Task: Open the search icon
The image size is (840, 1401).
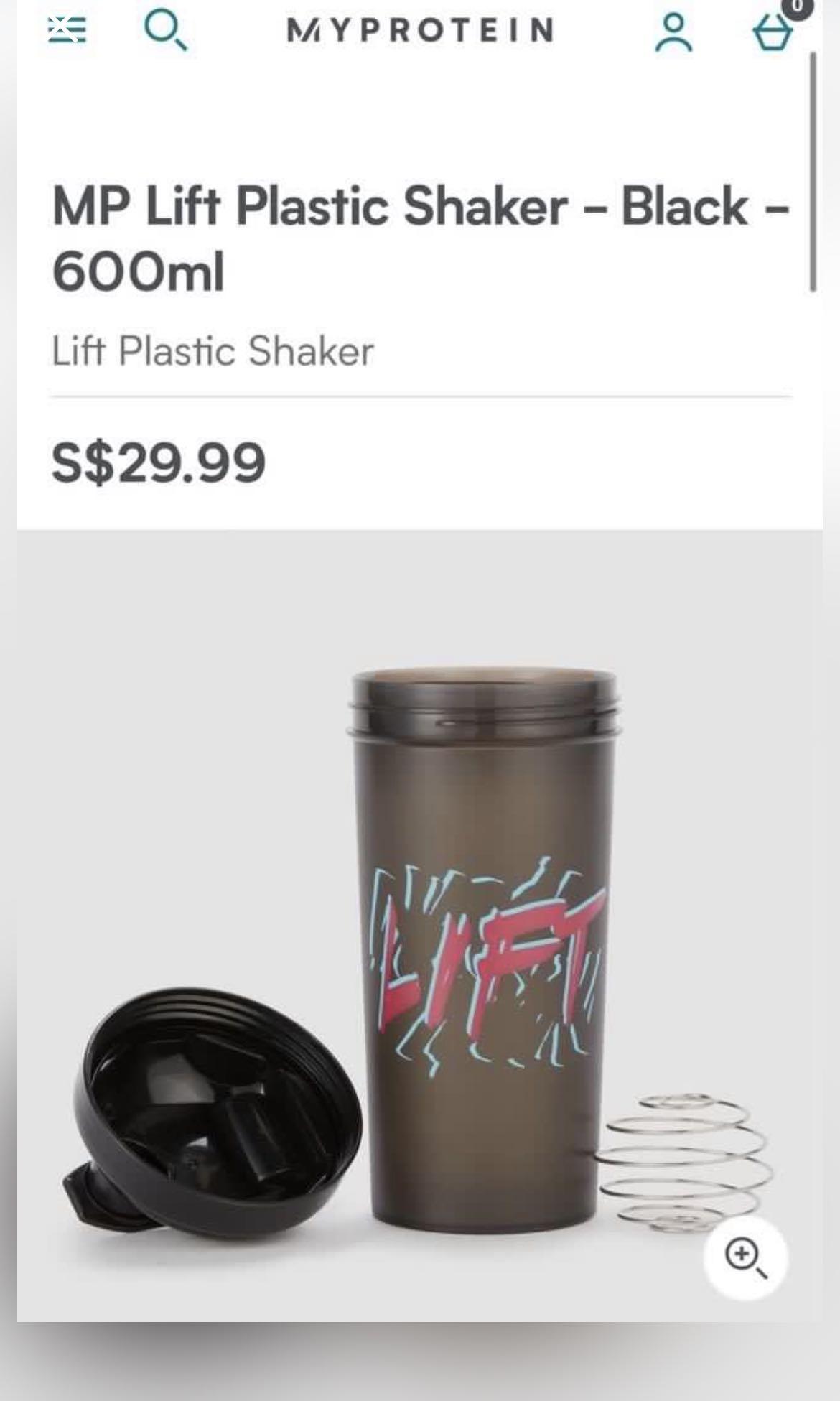Action: click(165, 32)
